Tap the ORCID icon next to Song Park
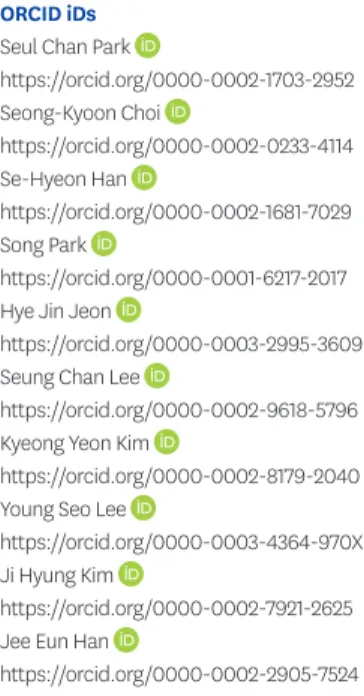This screenshot has height=696, width=364. tap(104, 244)
